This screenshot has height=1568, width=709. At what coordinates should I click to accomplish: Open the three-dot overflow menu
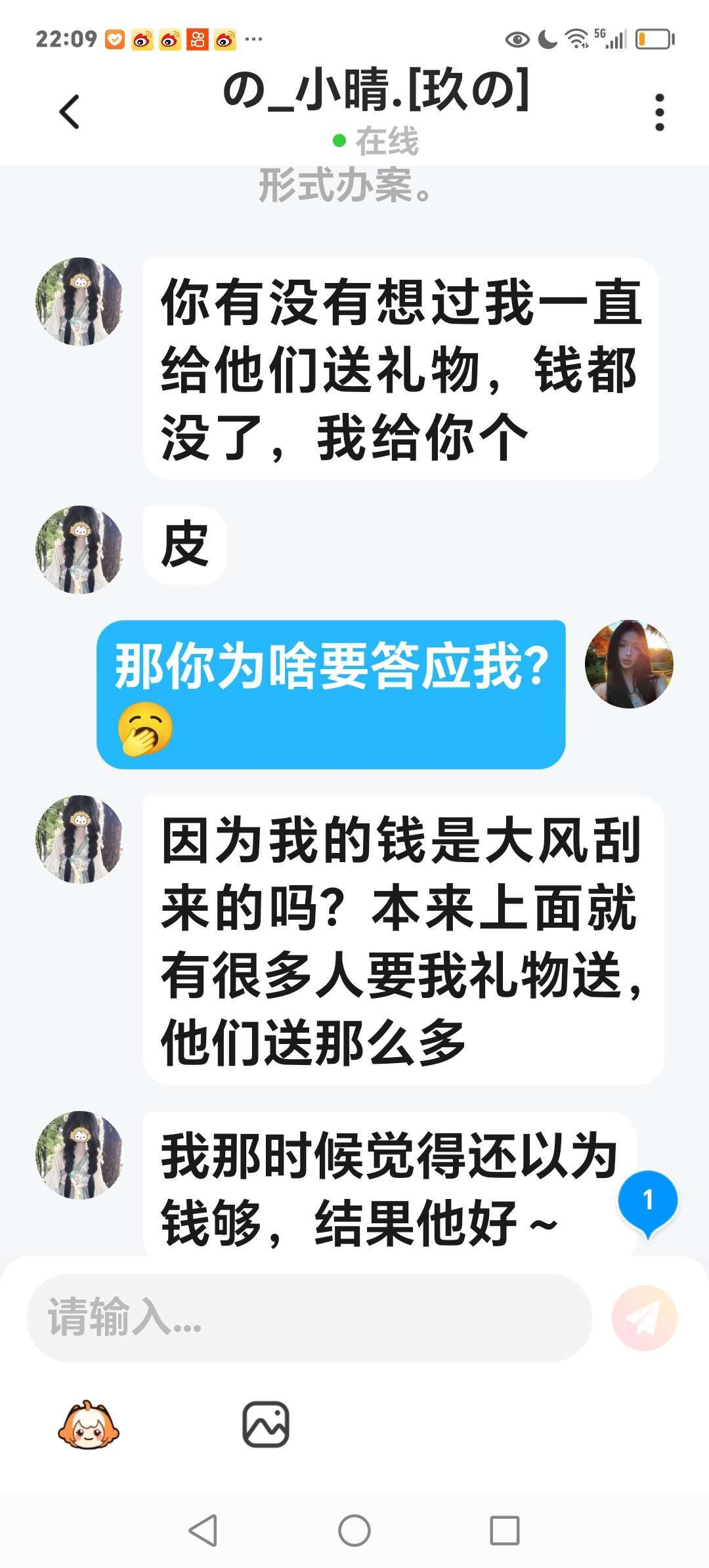[659, 112]
